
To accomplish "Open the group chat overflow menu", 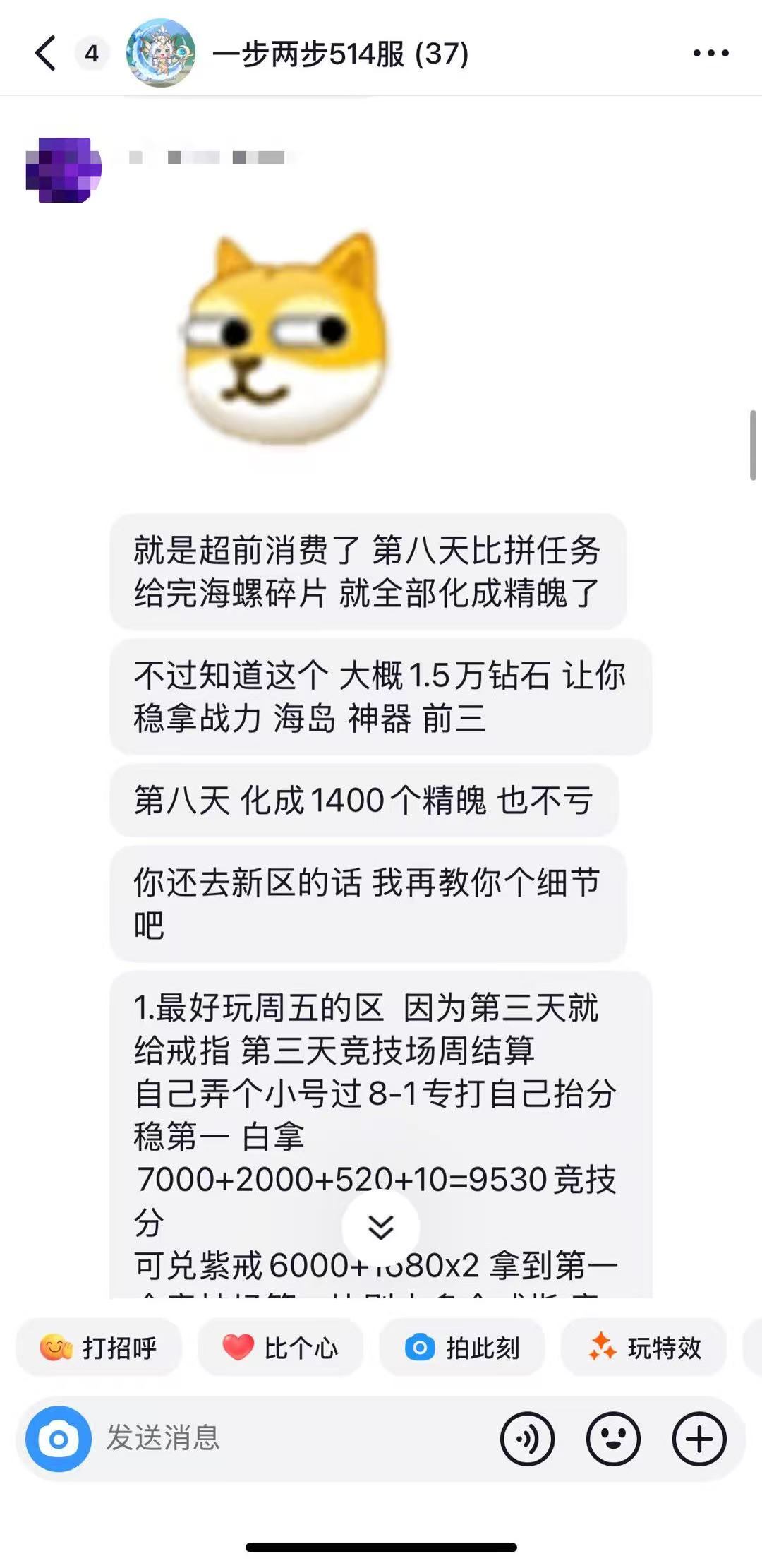I will tap(710, 54).
